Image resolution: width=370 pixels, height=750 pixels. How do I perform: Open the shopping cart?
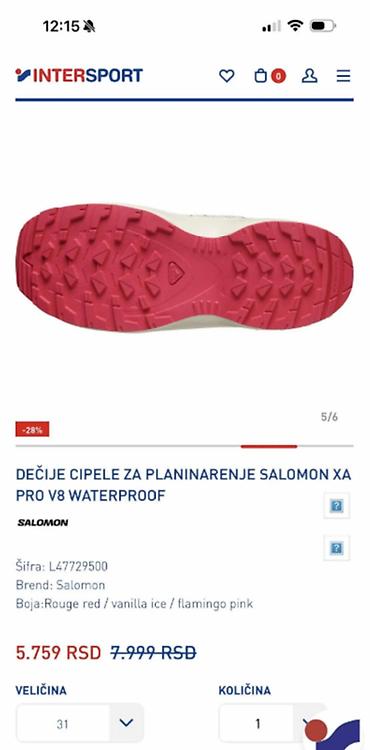coord(270,76)
